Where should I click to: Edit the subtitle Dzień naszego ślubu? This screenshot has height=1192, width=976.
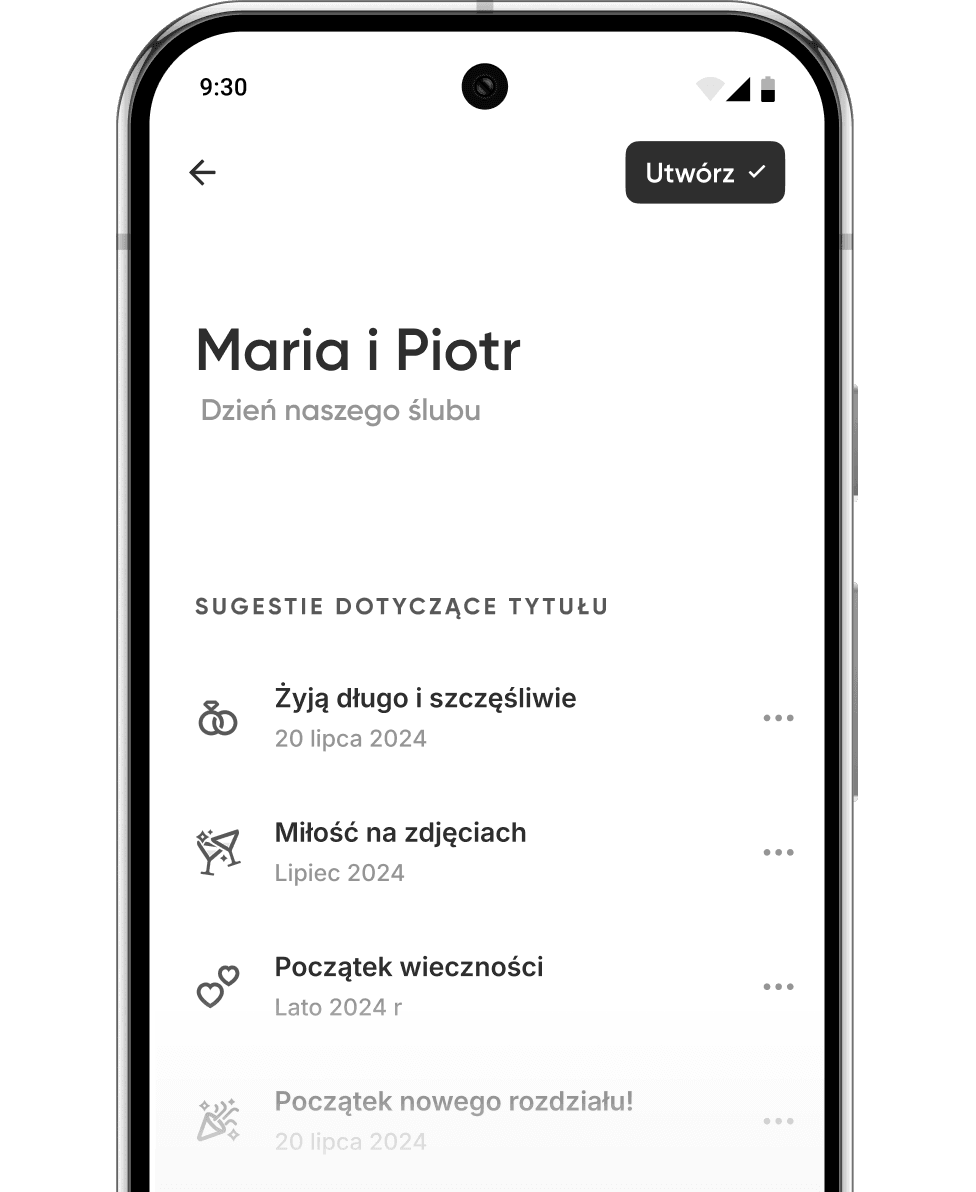click(341, 411)
